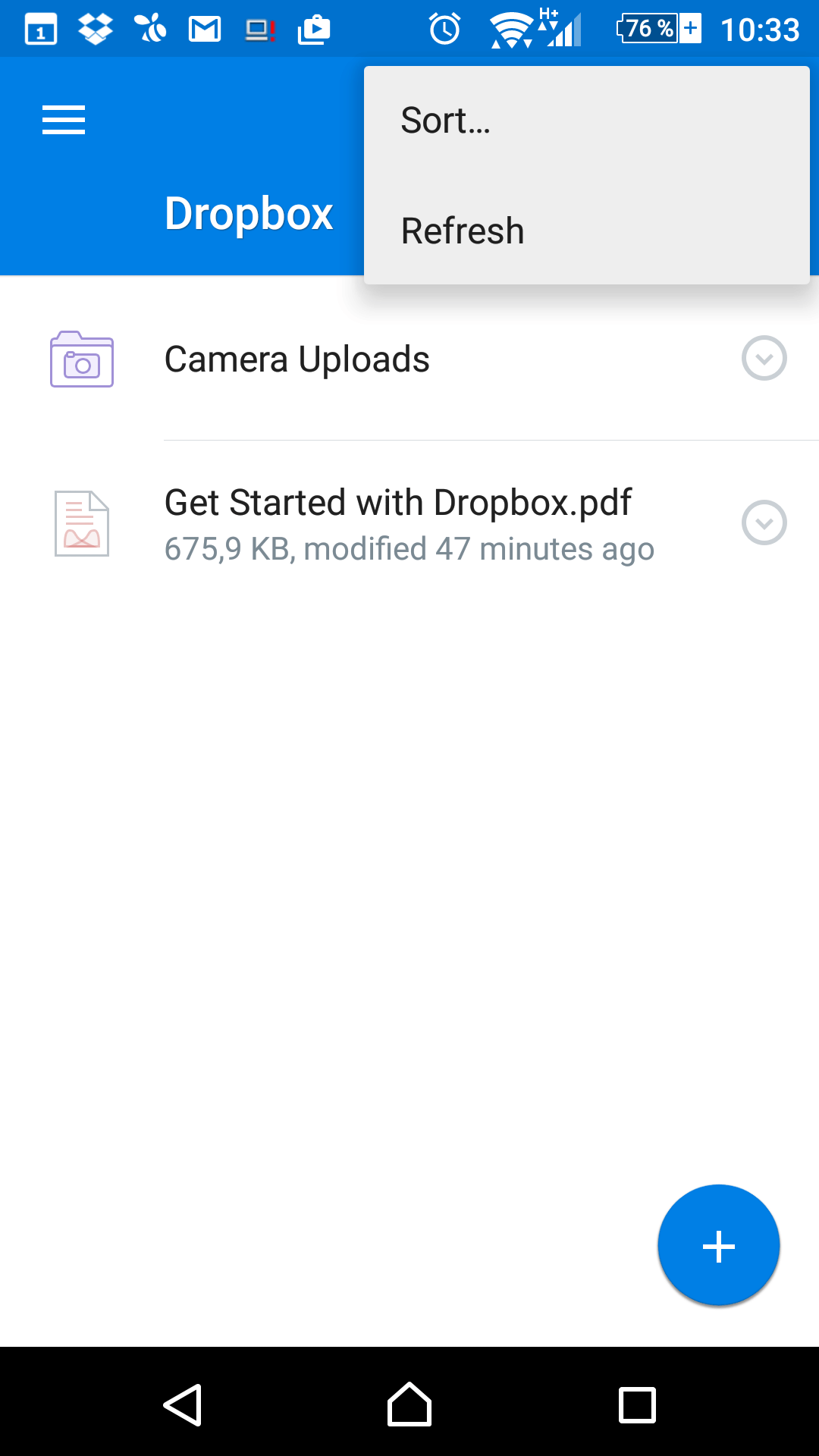Tap the blue plus add button
Image resolution: width=819 pixels, height=1456 pixels.
(x=718, y=1246)
